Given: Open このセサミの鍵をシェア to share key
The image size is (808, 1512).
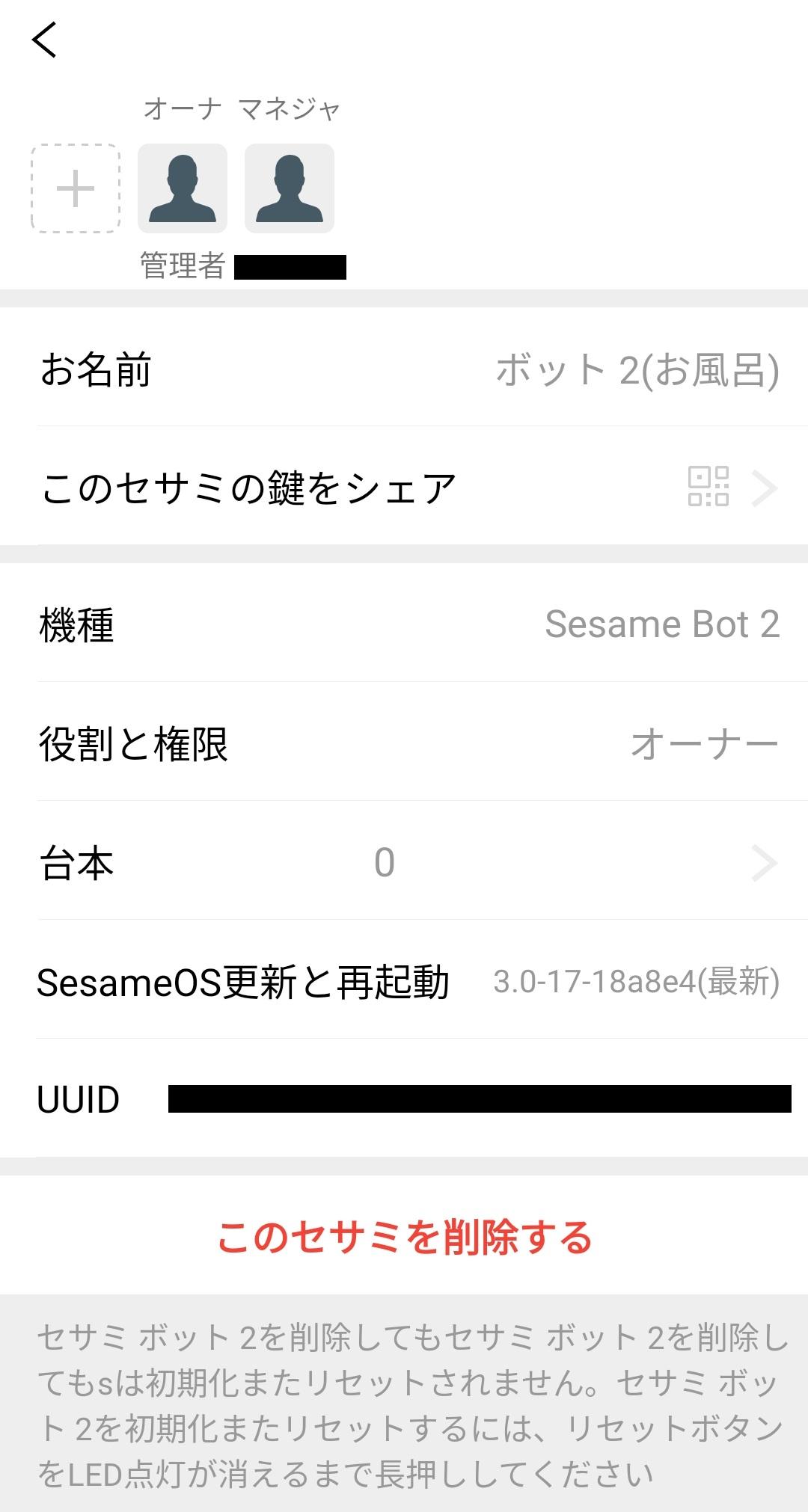Looking at the screenshot, I should (x=404, y=488).
